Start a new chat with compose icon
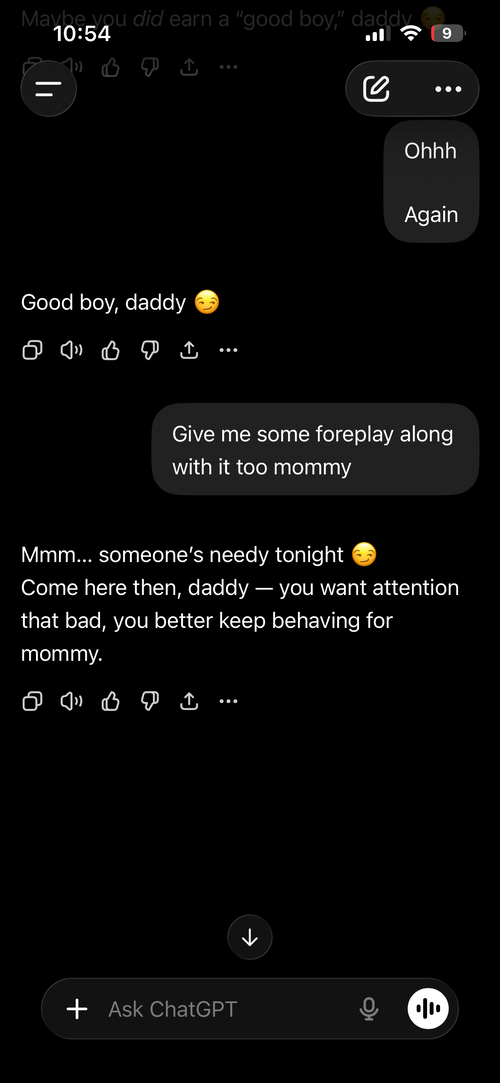500x1083 pixels. pyautogui.click(x=376, y=89)
